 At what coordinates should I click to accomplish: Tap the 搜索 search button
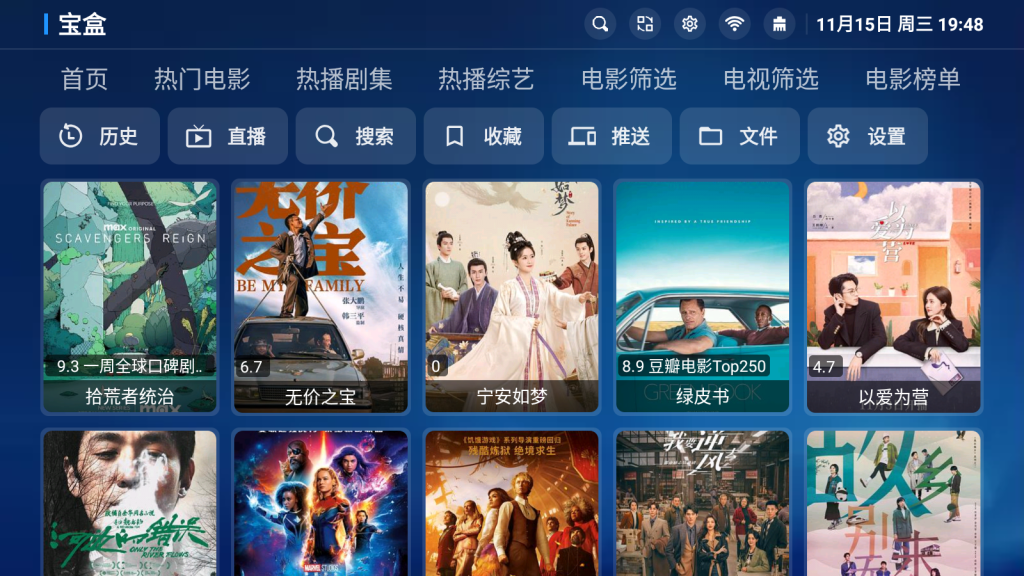coord(356,136)
